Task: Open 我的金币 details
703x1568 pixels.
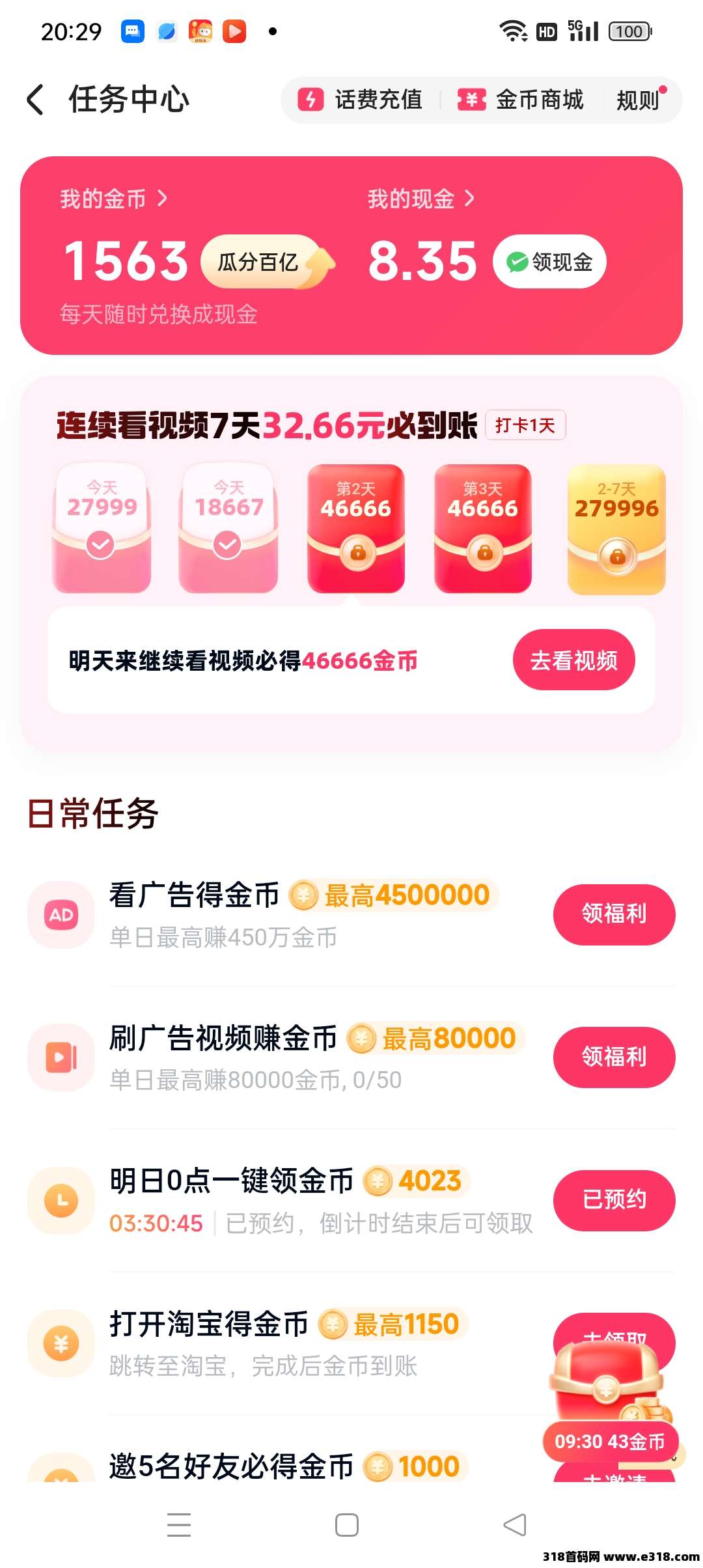Action: click(114, 199)
